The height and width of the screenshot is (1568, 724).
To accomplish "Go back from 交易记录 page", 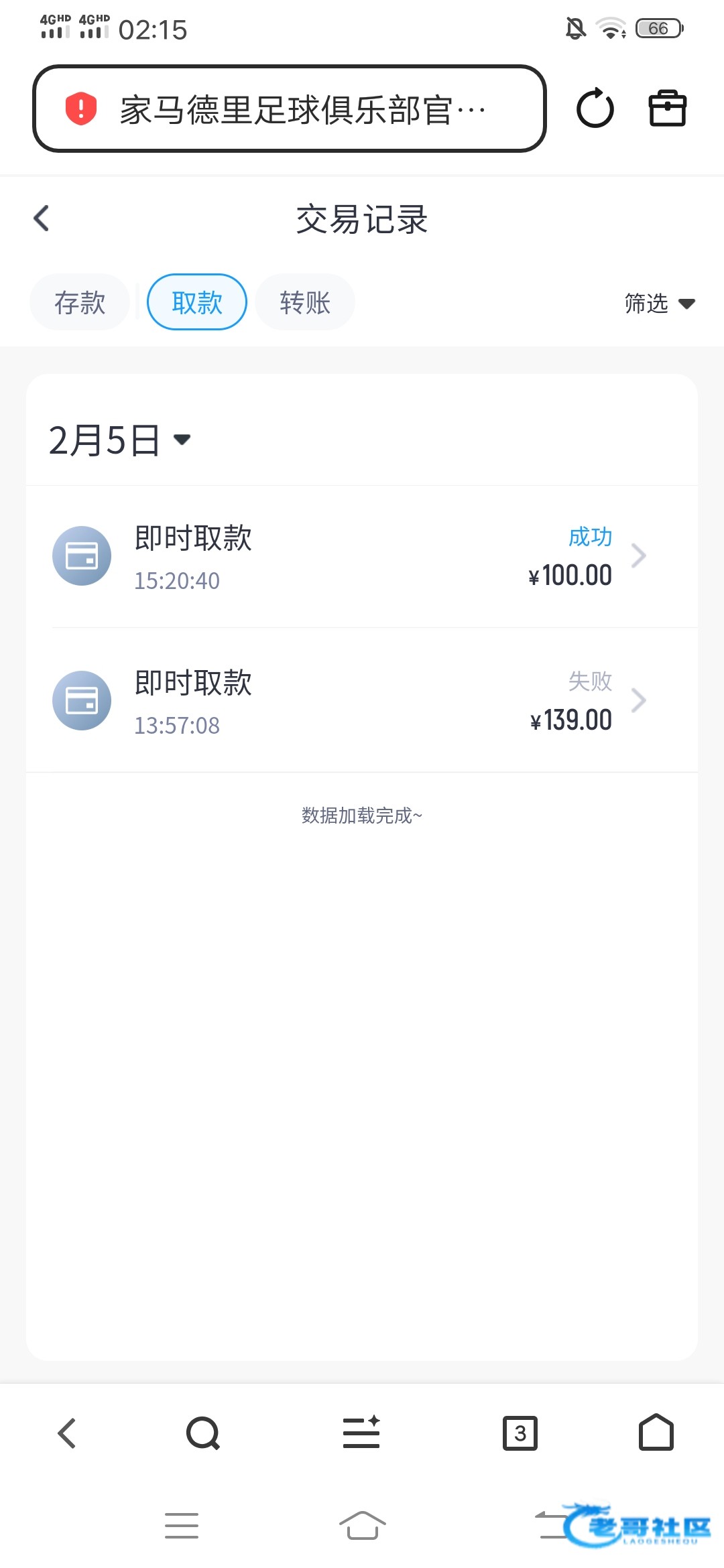I will pos(42,218).
